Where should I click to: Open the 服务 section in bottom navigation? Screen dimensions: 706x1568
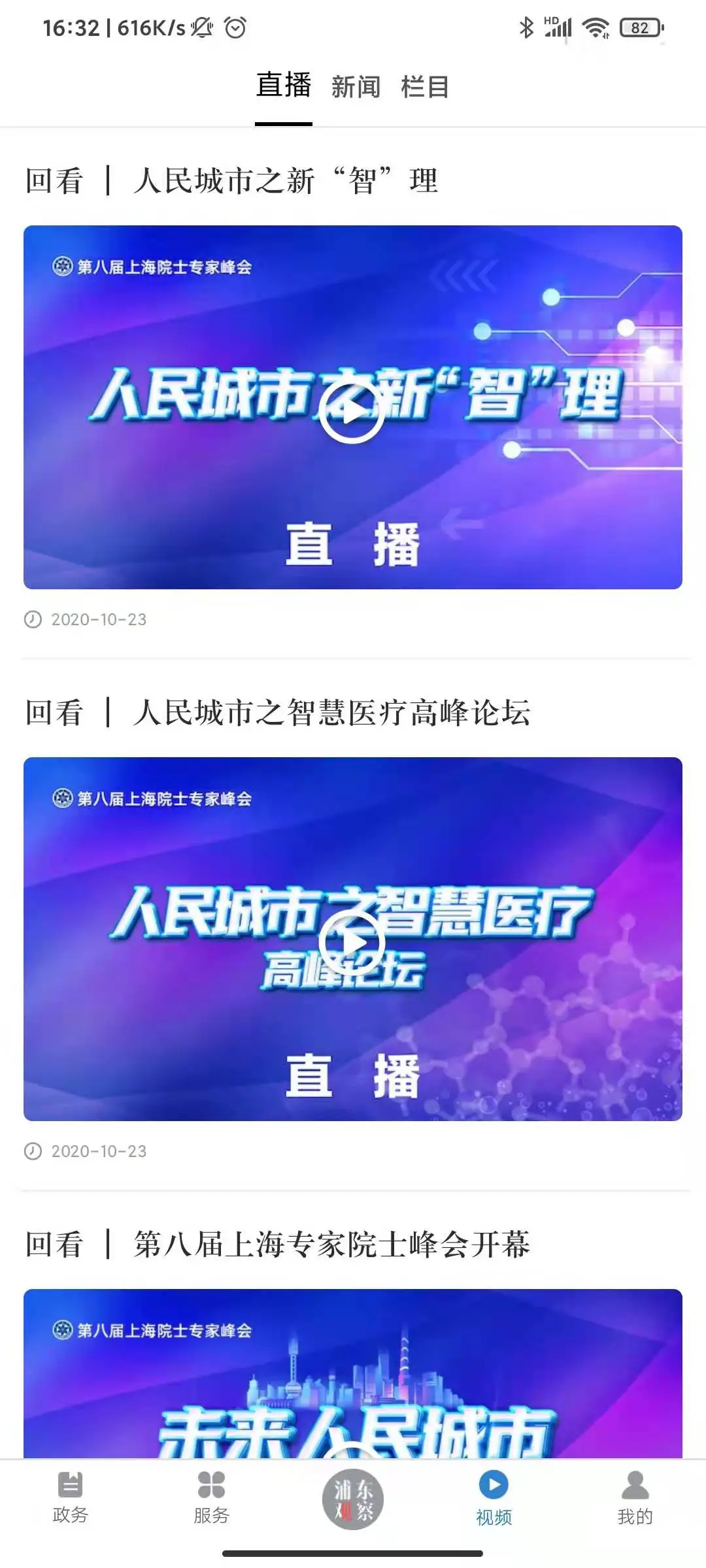pos(210,1497)
